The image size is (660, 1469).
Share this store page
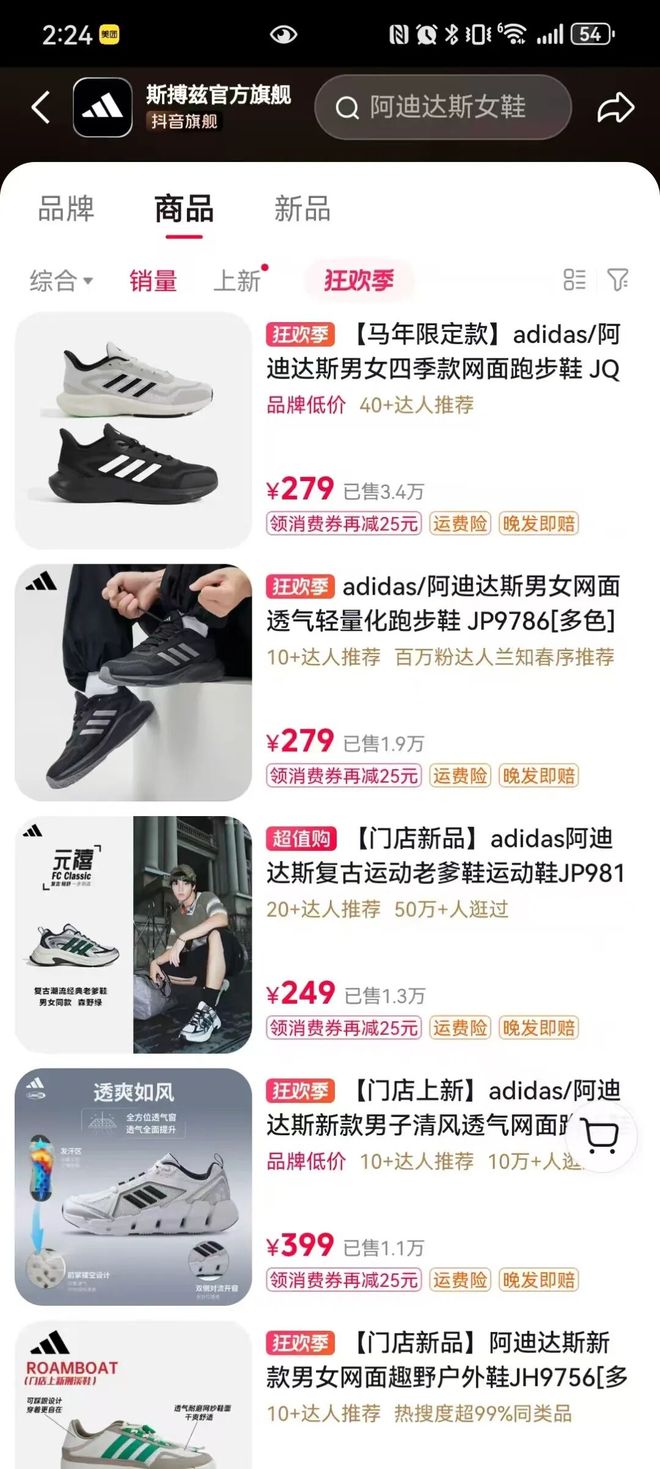coord(615,107)
